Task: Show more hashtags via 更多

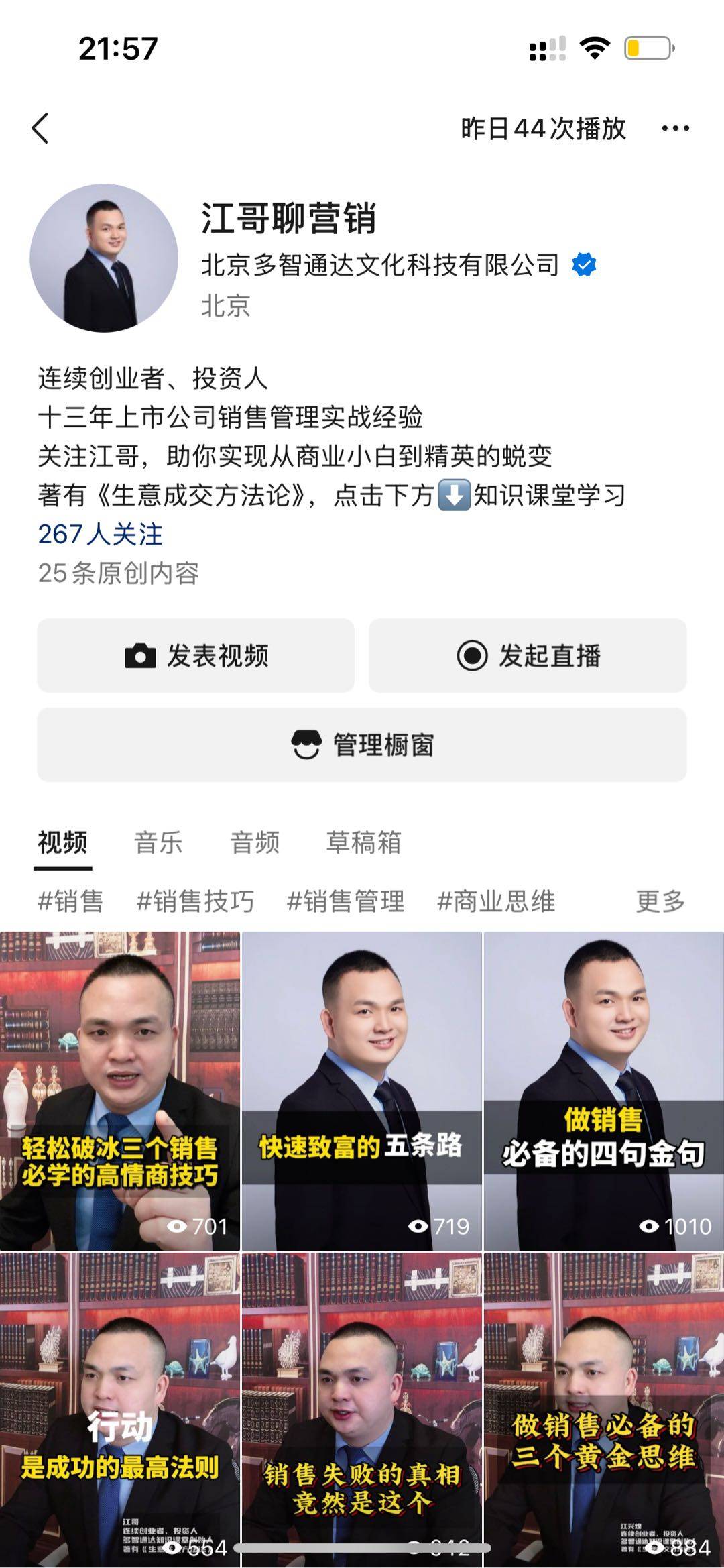Action: click(660, 901)
